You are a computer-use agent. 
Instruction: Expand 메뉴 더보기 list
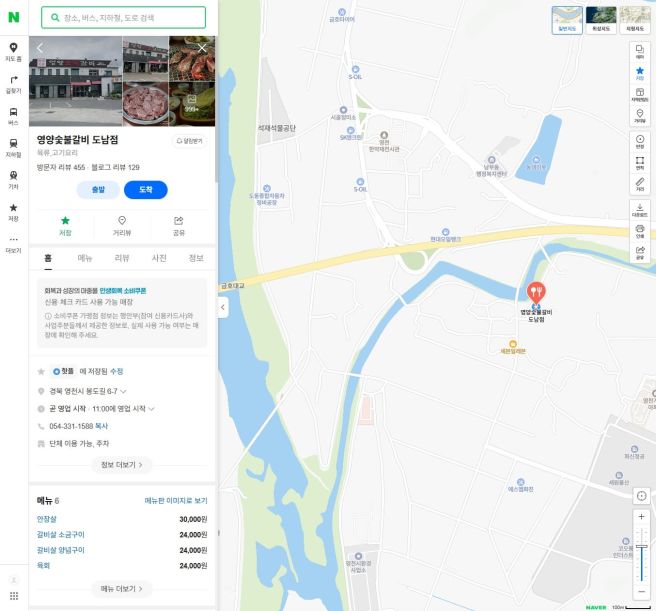pos(122,589)
